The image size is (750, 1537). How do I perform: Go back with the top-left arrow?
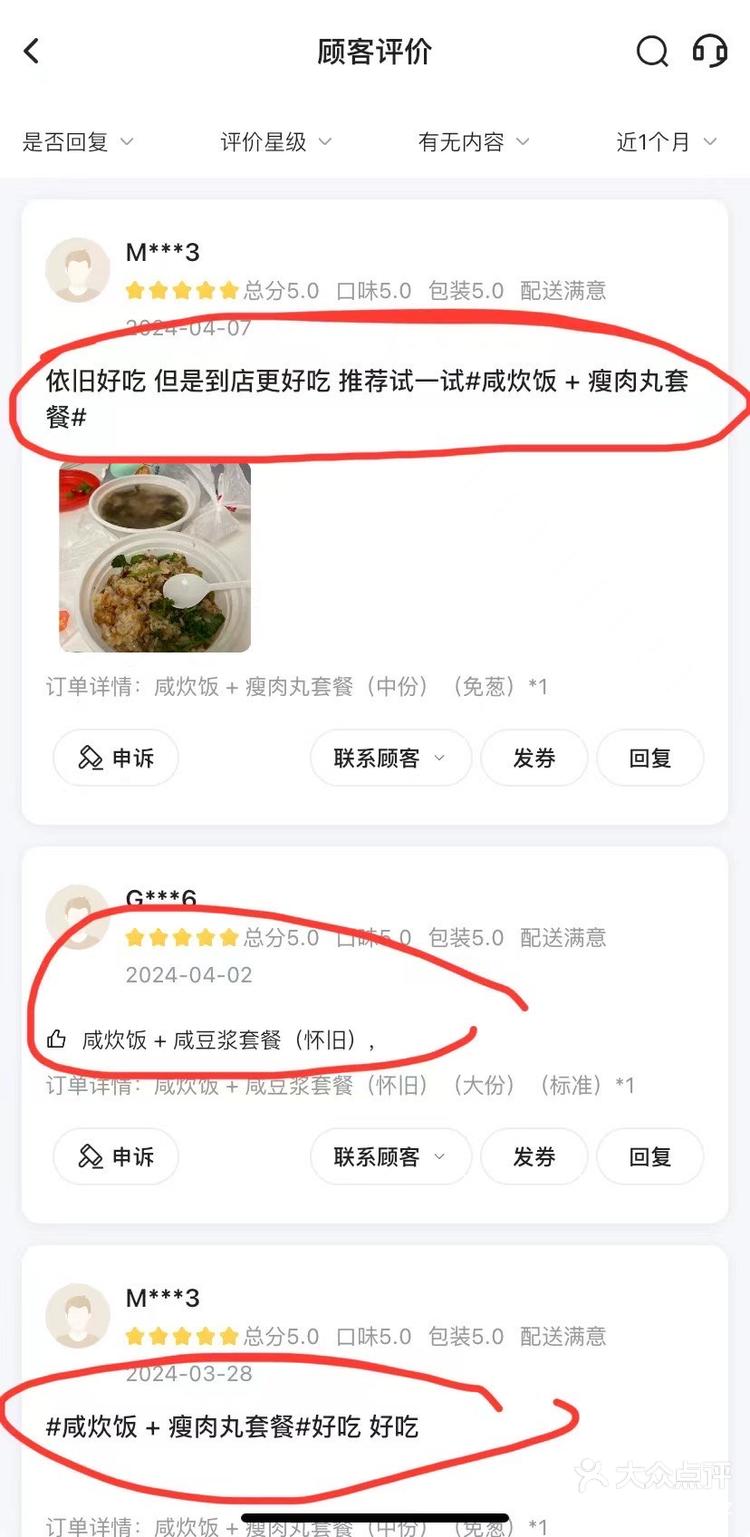pyautogui.click(x=32, y=51)
